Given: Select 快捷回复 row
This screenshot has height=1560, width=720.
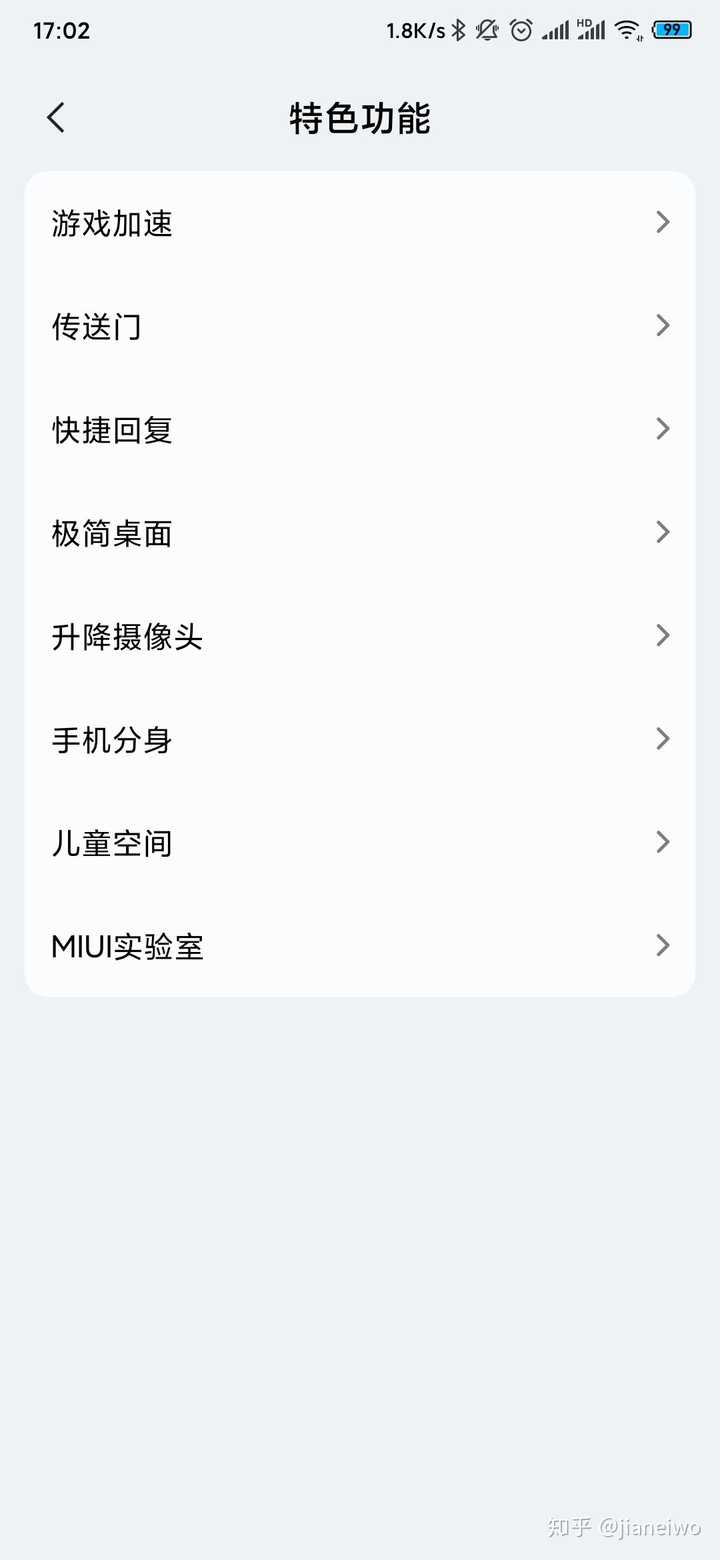Looking at the screenshot, I should pos(360,430).
